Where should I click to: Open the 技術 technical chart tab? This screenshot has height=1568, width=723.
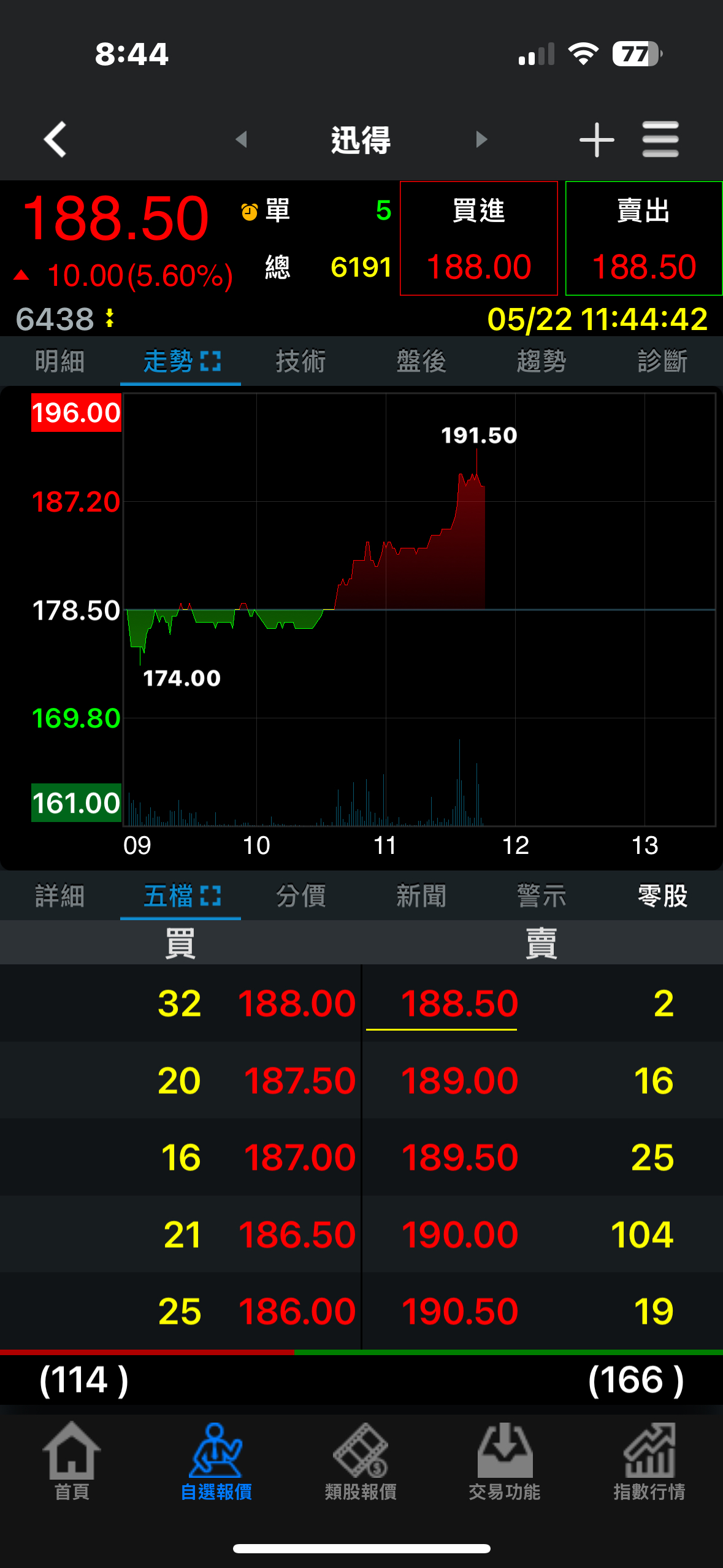[300, 361]
